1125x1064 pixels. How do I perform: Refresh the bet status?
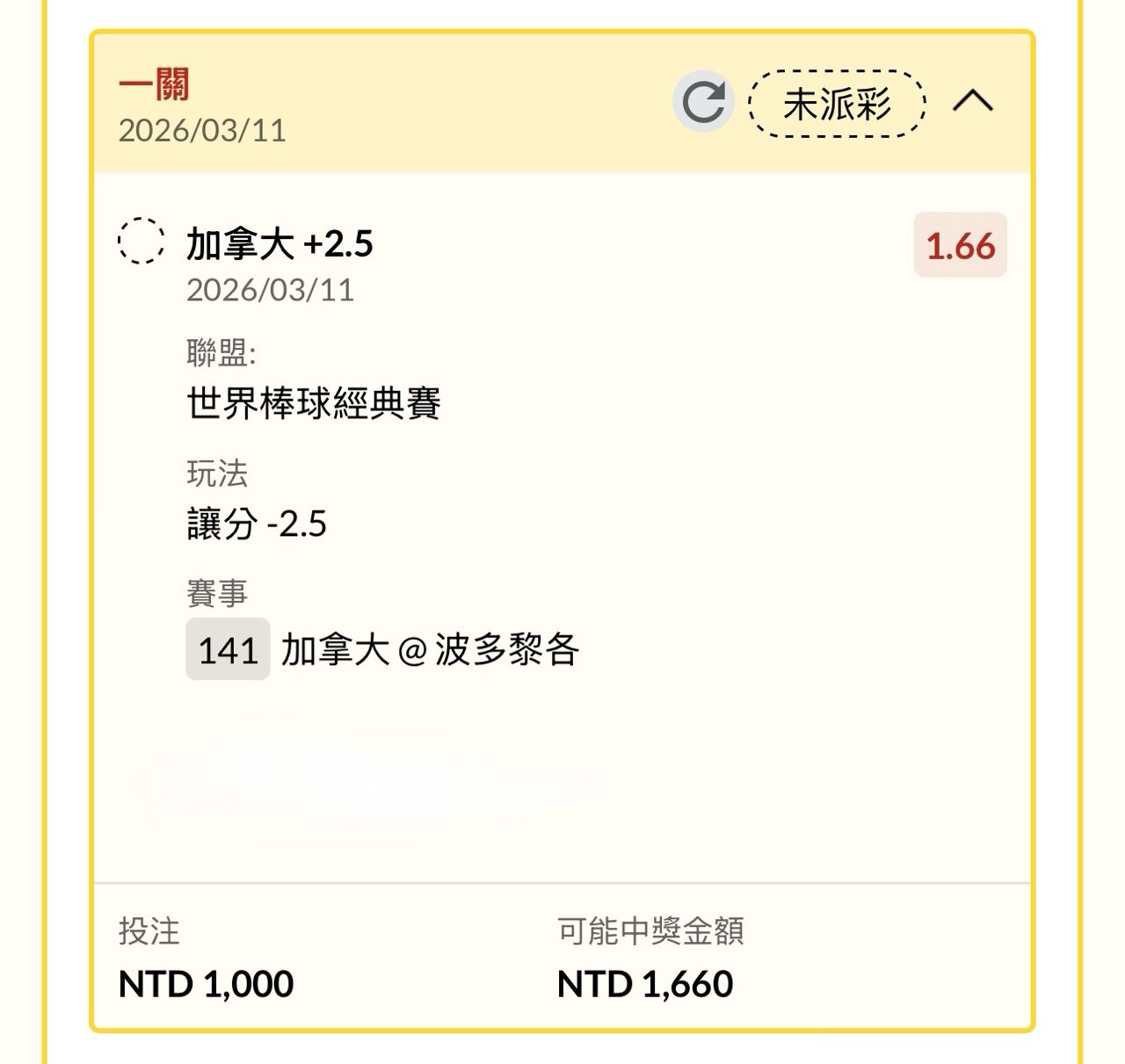coord(703,103)
